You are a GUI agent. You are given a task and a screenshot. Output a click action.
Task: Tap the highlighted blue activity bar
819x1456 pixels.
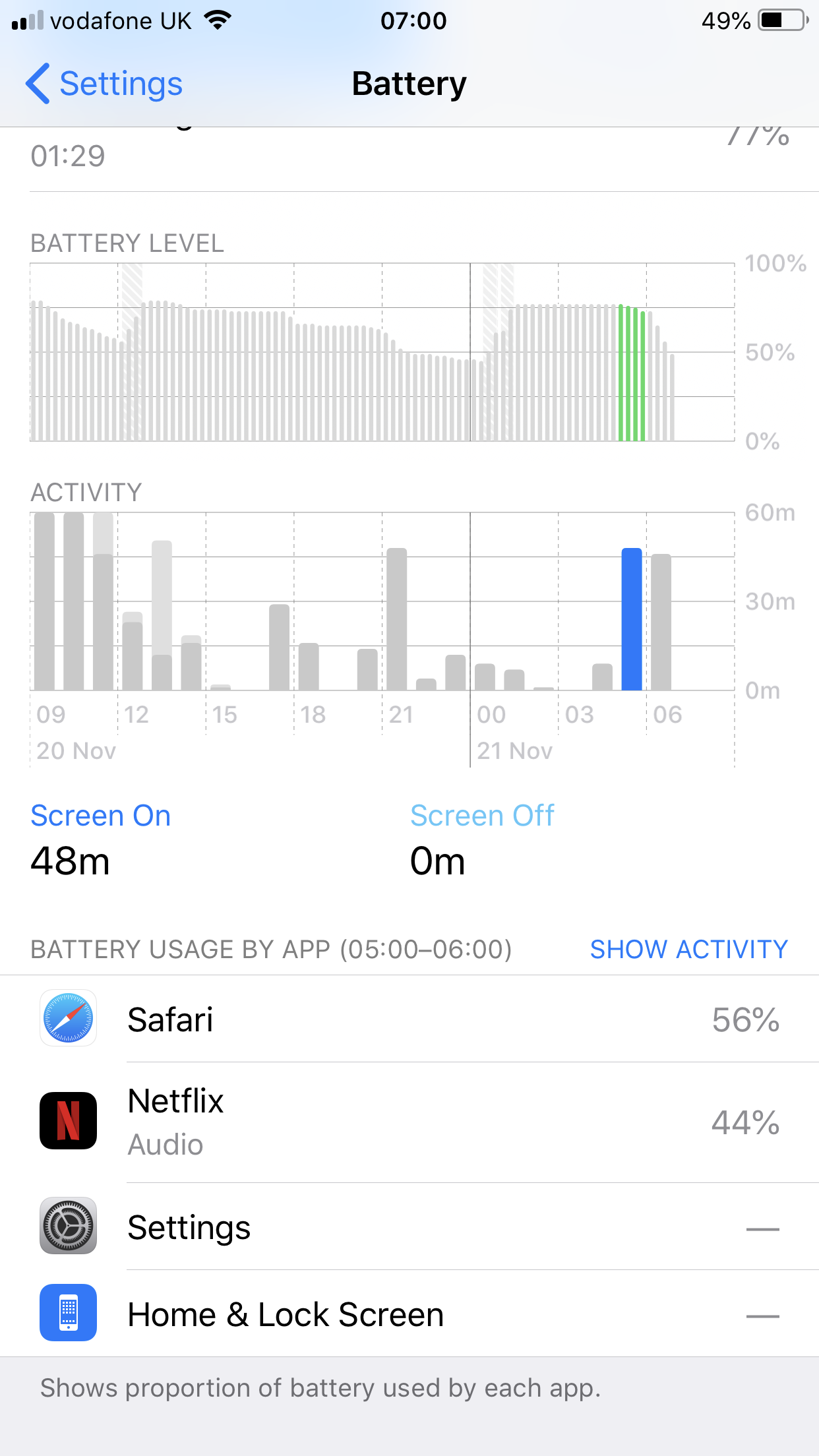(632, 619)
